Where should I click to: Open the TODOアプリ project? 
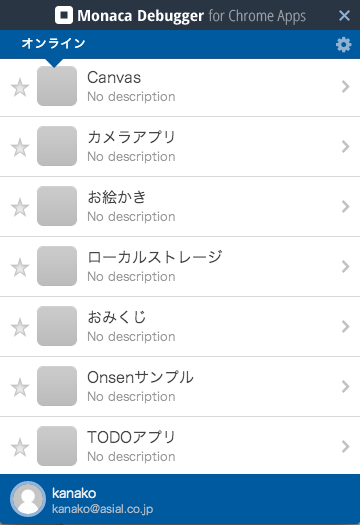tap(180, 446)
